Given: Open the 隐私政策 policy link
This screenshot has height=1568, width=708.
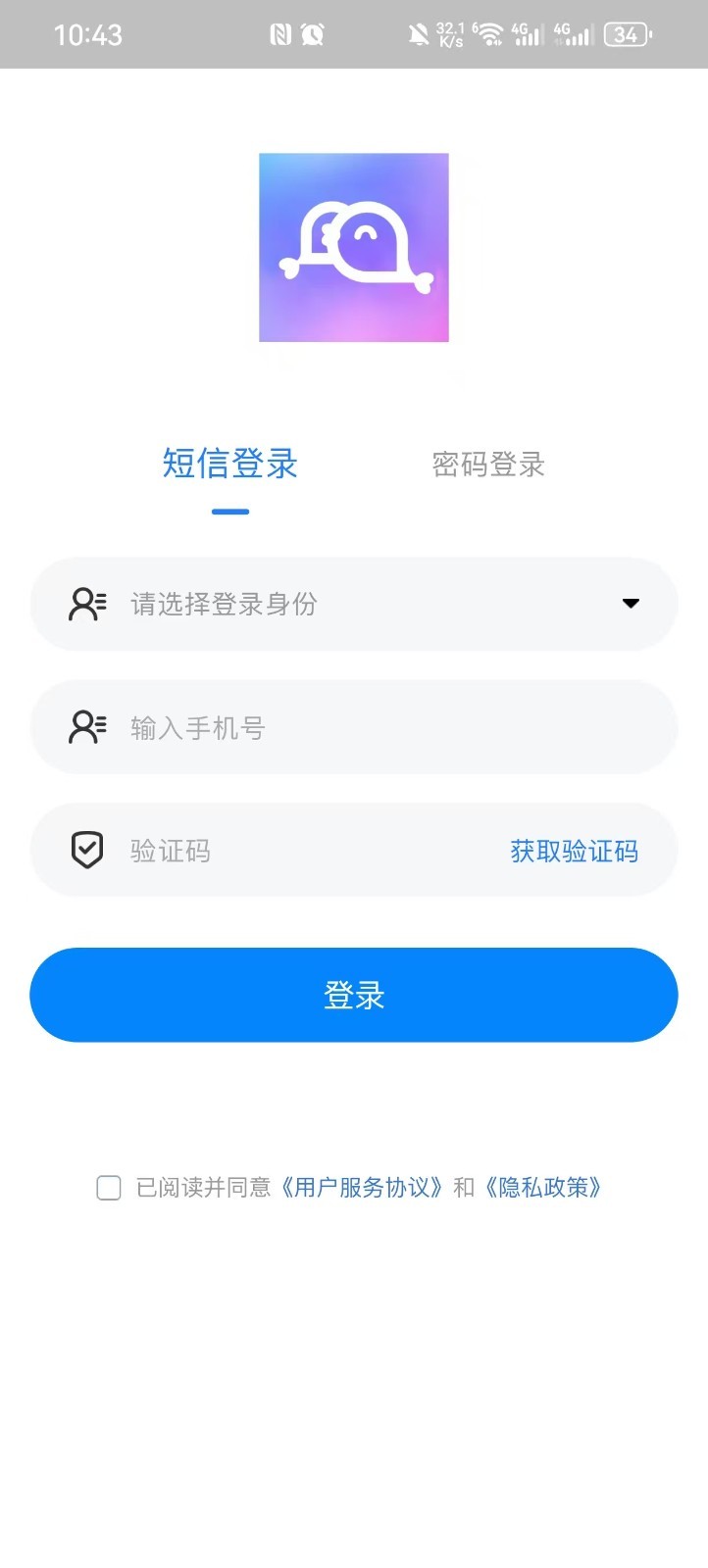Looking at the screenshot, I should click(545, 1188).
